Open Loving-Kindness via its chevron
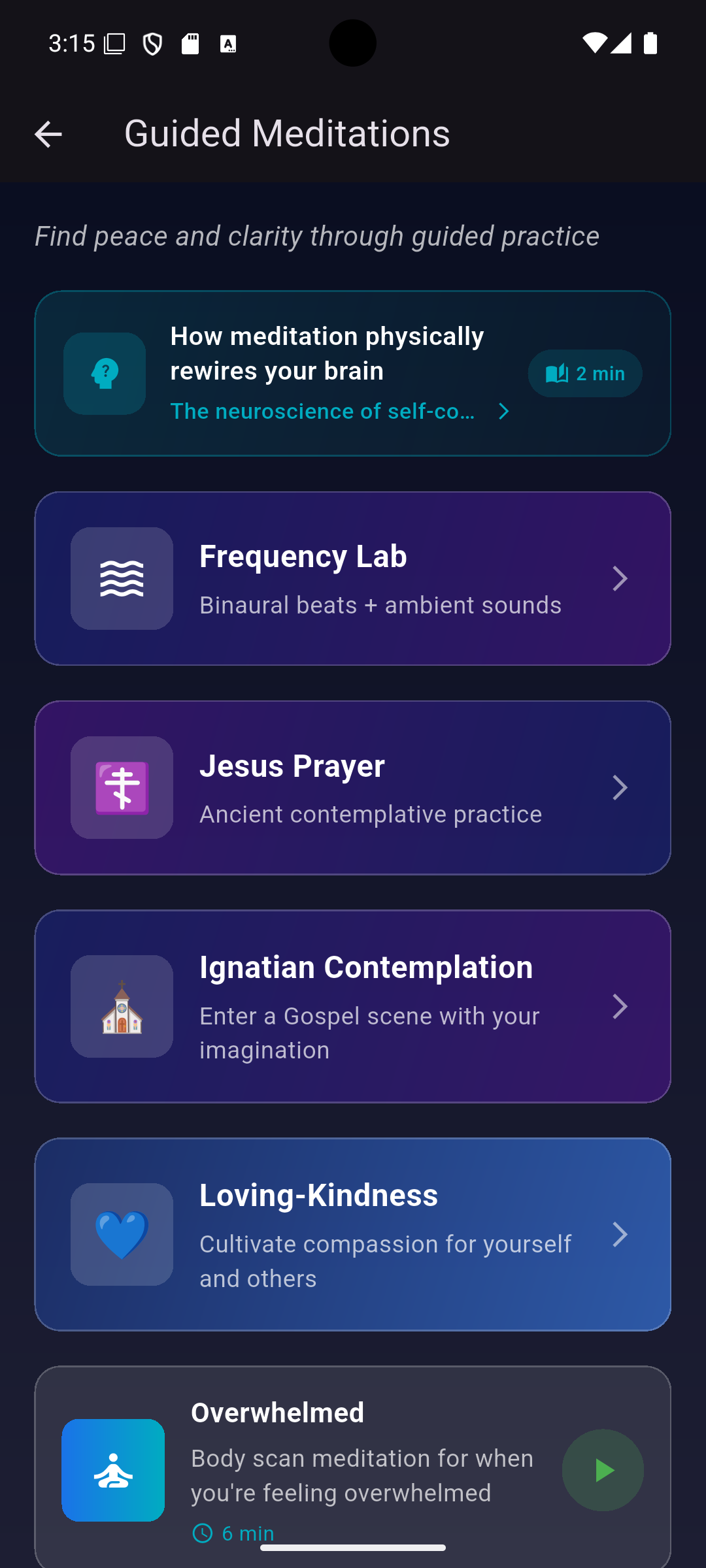 pos(620,1234)
